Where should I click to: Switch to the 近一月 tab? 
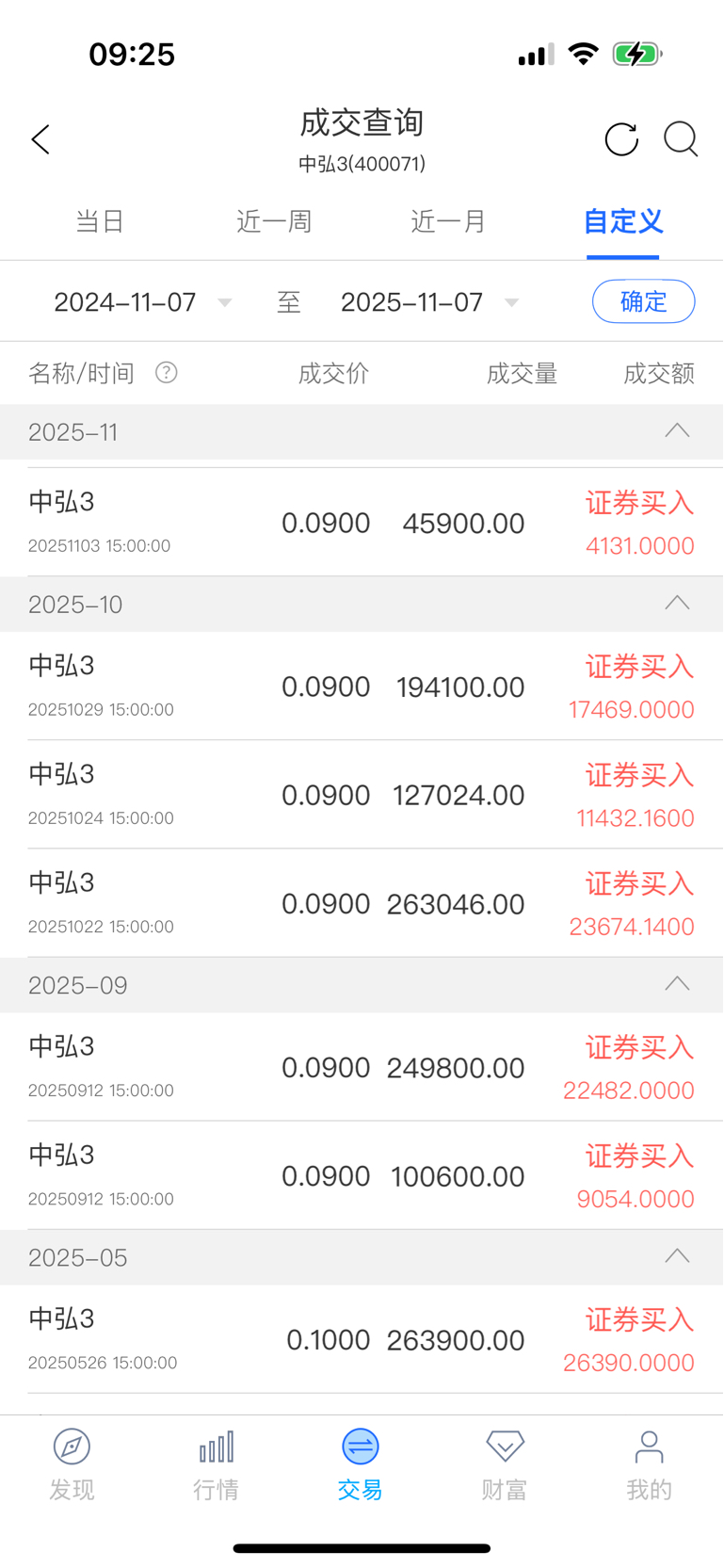point(448,221)
